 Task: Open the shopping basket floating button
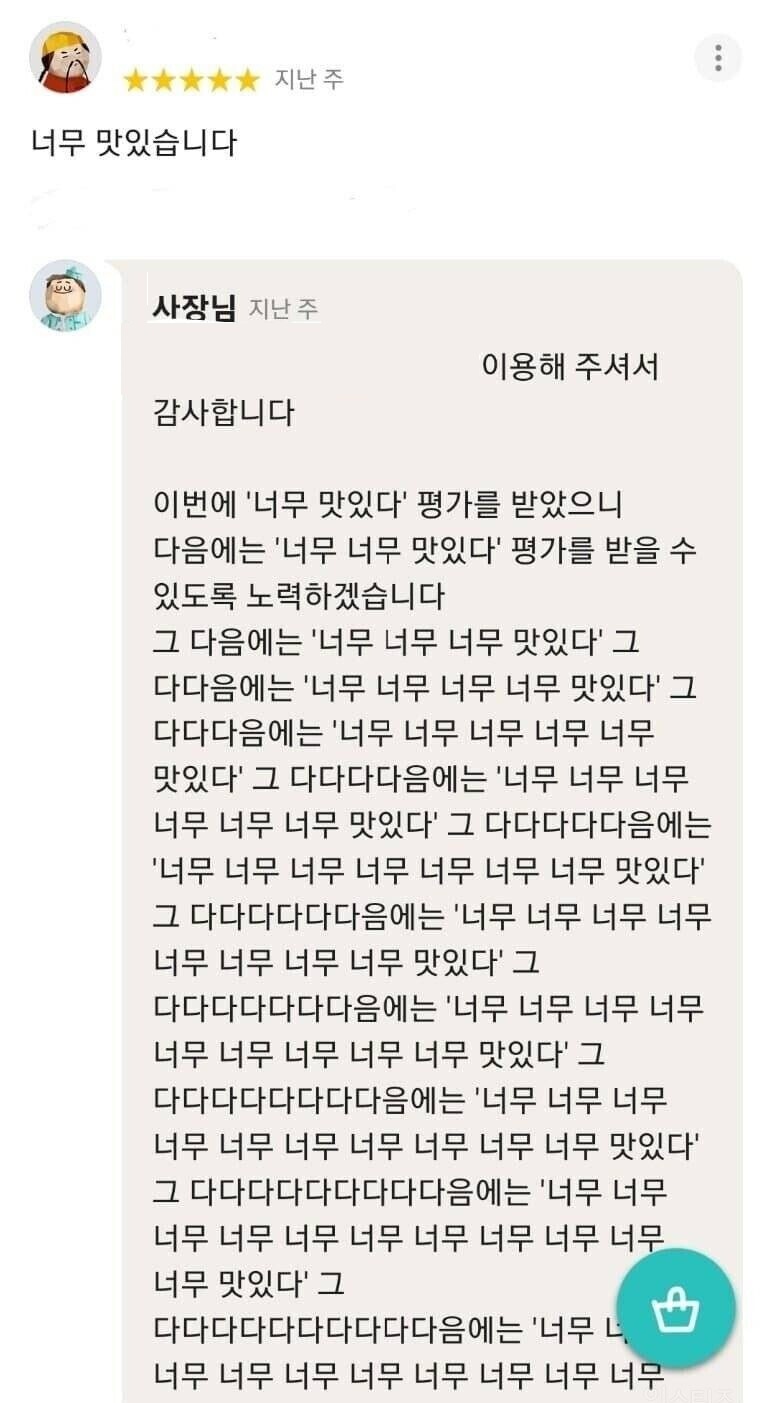pyautogui.click(x=676, y=1308)
